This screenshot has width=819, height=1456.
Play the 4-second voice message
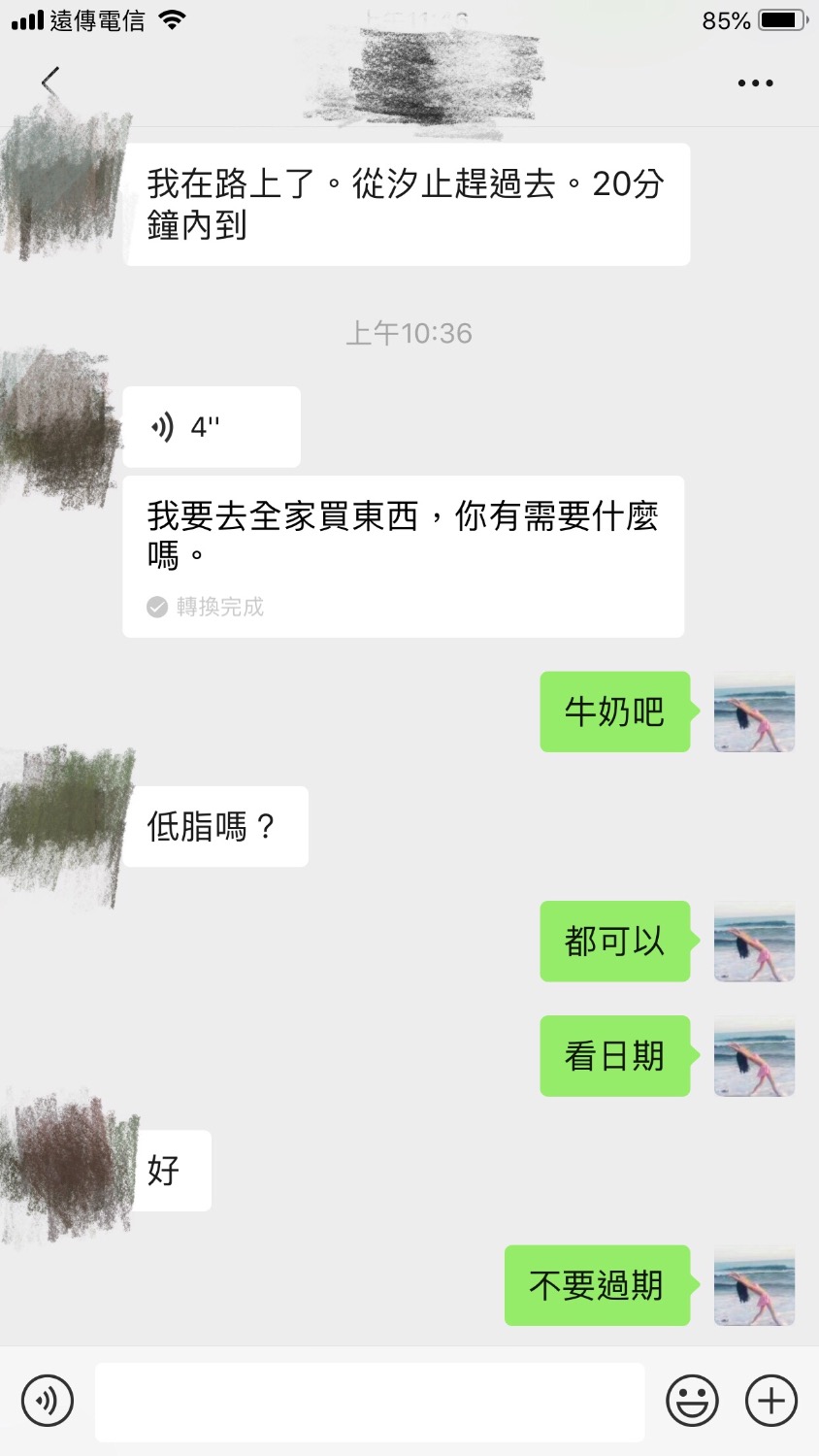pyautogui.click(x=211, y=425)
